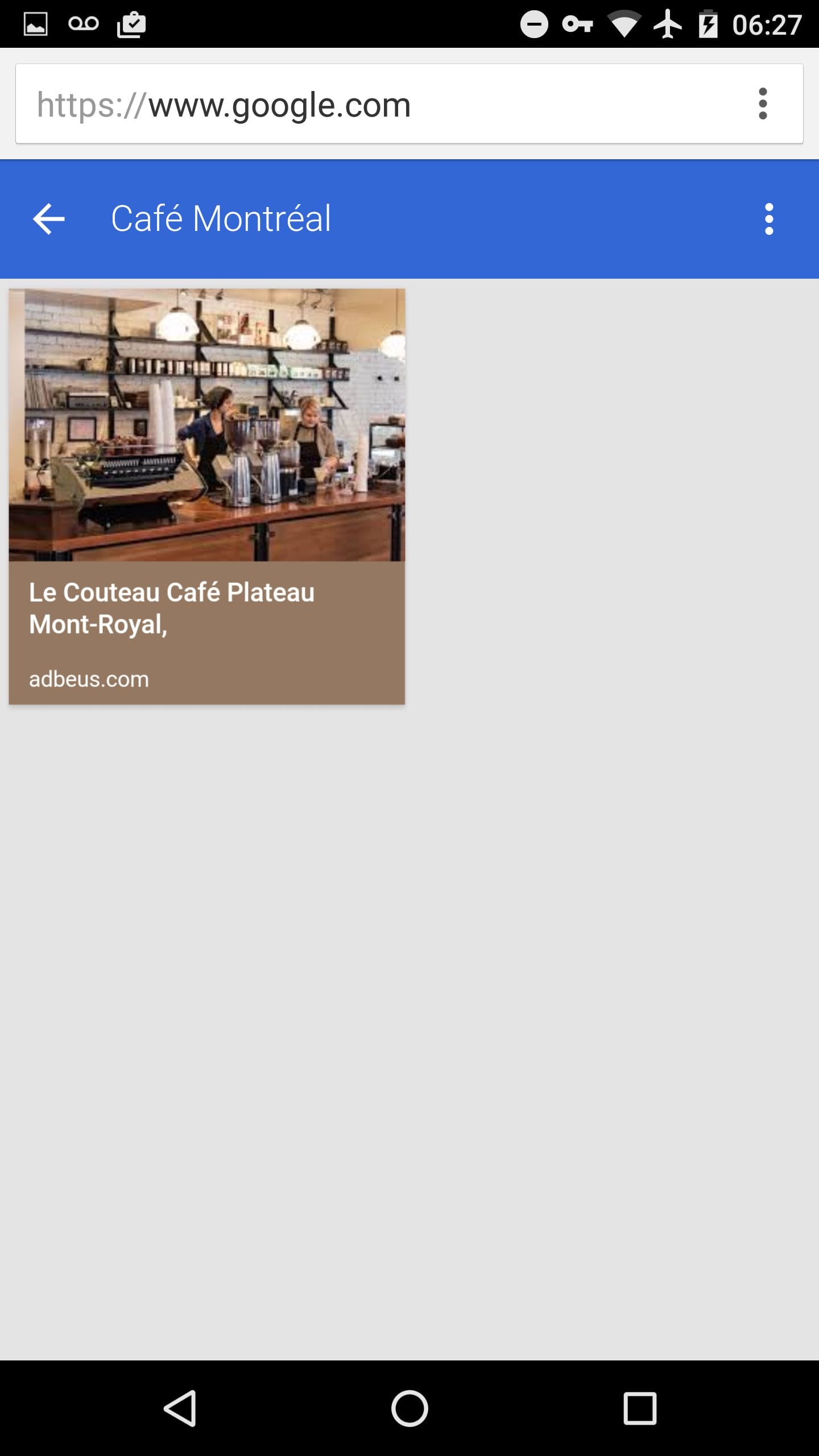Screen dimensions: 819x1456
Task: Tap system back navigation button
Action: (x=181, y=1408)
